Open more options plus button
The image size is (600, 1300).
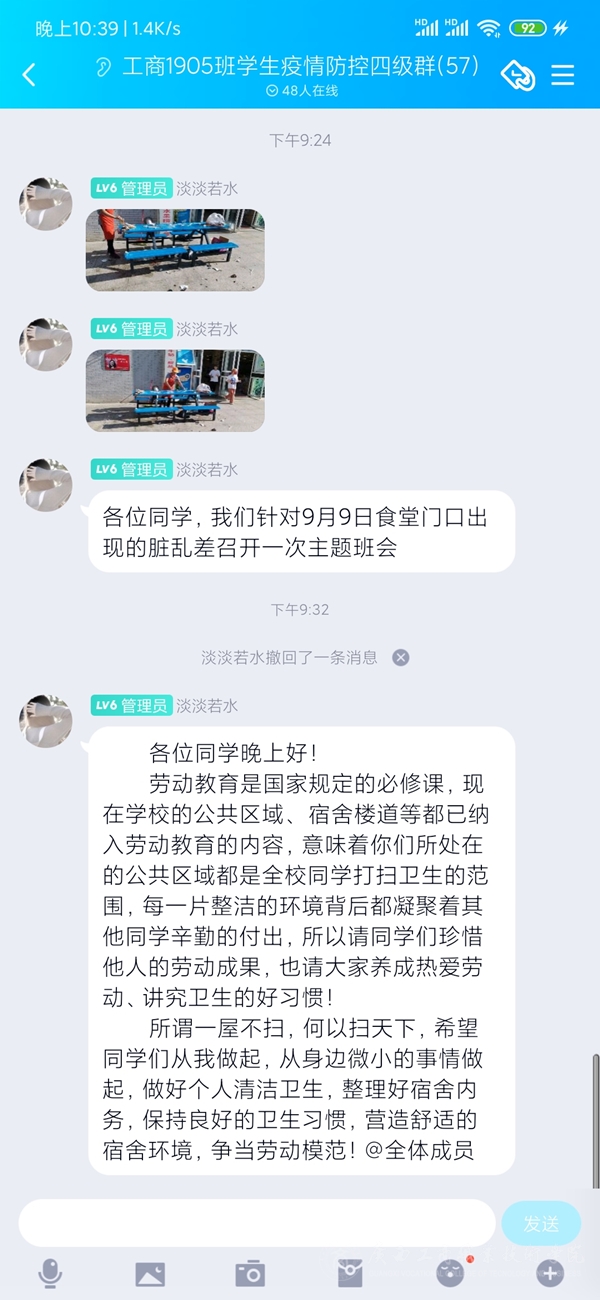click(550, 1273)
